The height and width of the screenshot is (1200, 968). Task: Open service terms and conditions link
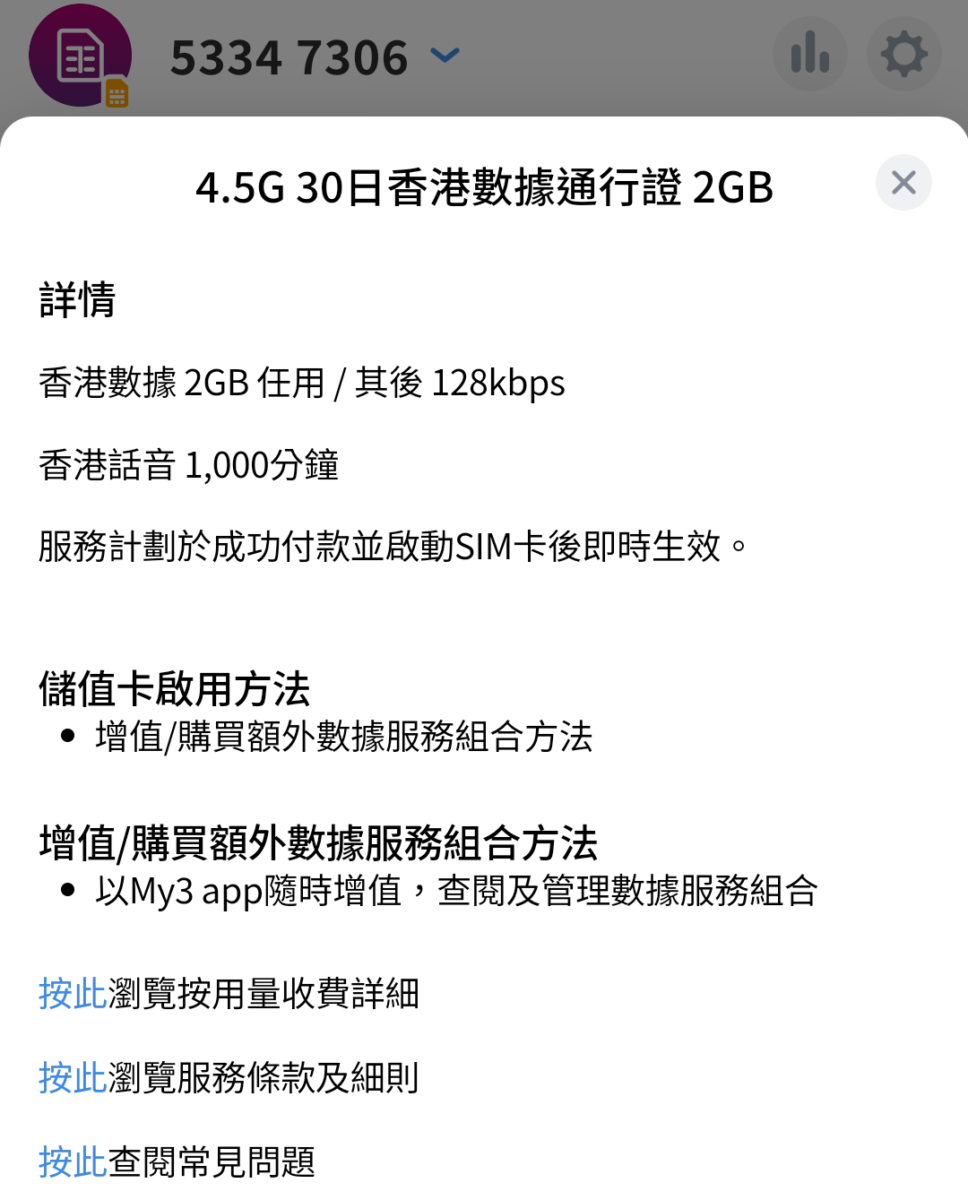72,1078
